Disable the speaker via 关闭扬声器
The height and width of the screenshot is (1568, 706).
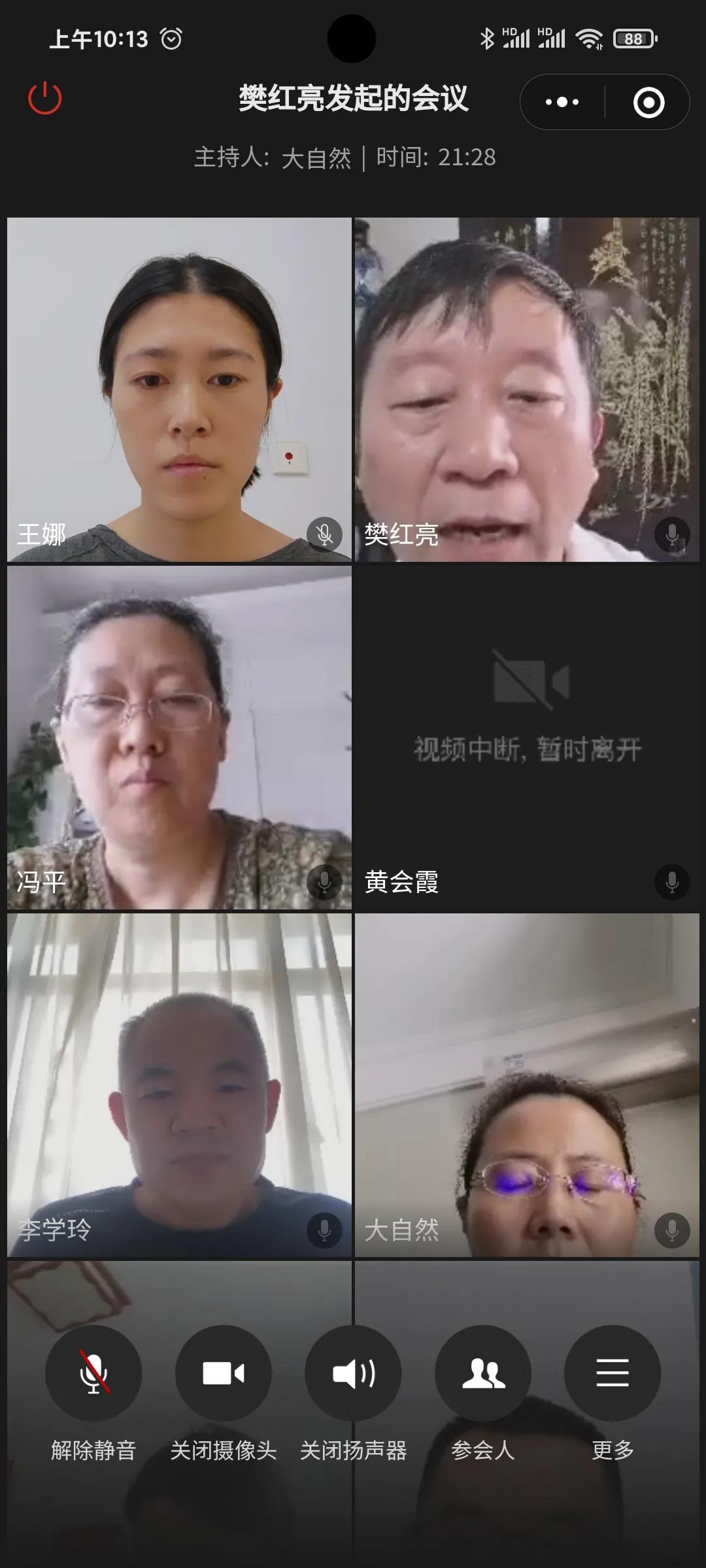point(353,1373)
